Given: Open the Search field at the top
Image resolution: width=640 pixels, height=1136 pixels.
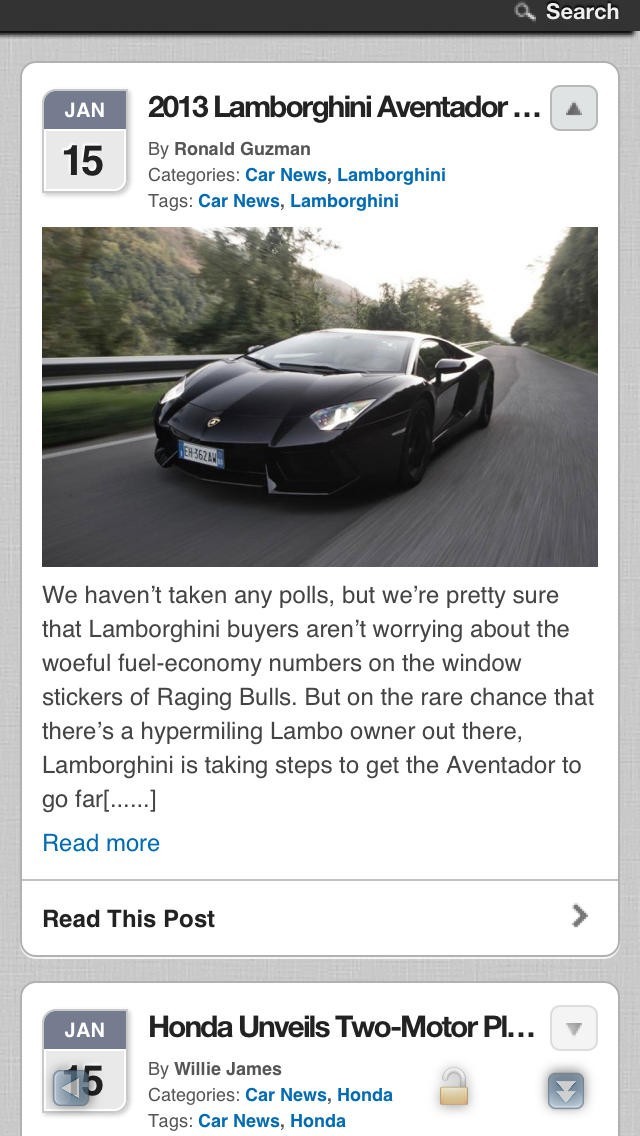Looking at the screenshot, I should tap(567, 12).
